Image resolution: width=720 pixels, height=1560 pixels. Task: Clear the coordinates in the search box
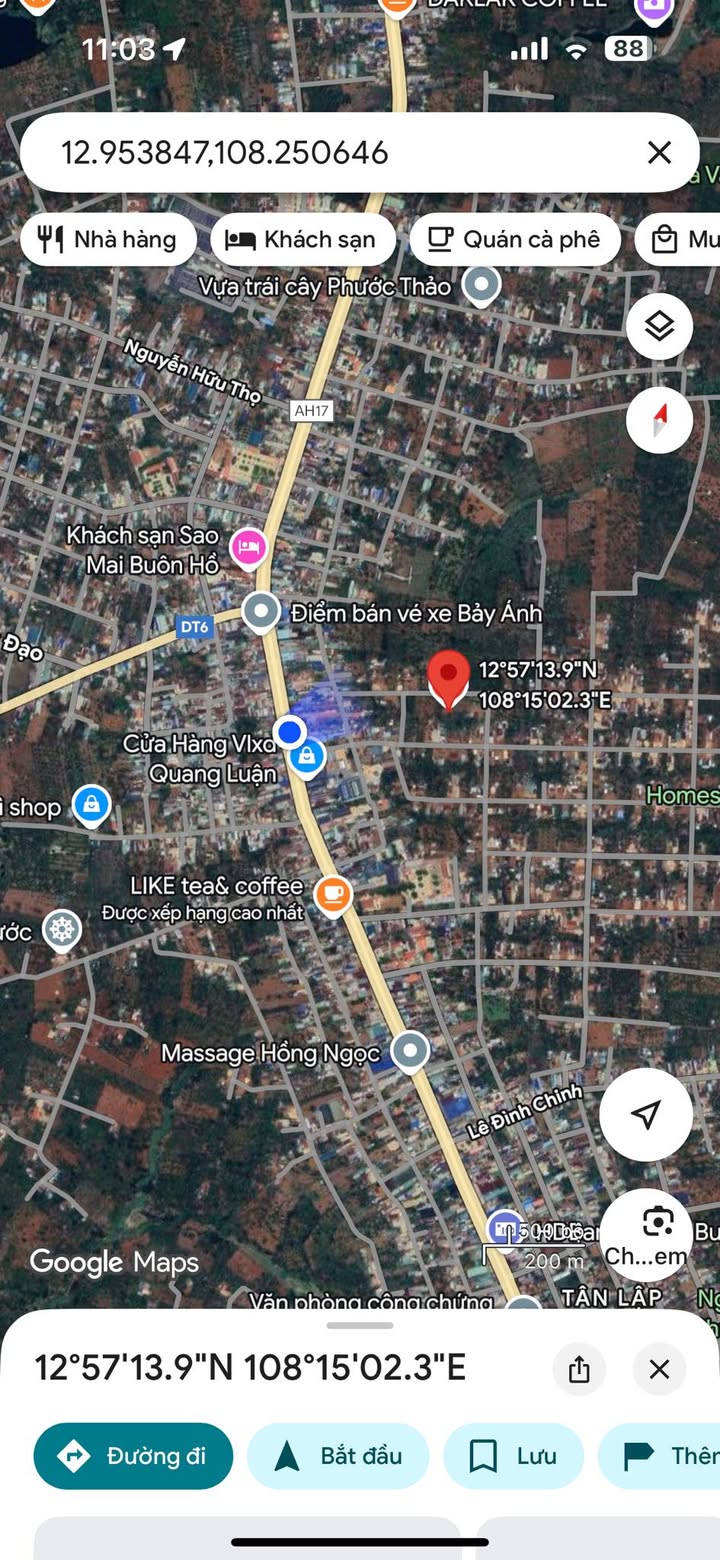(659, 152)
